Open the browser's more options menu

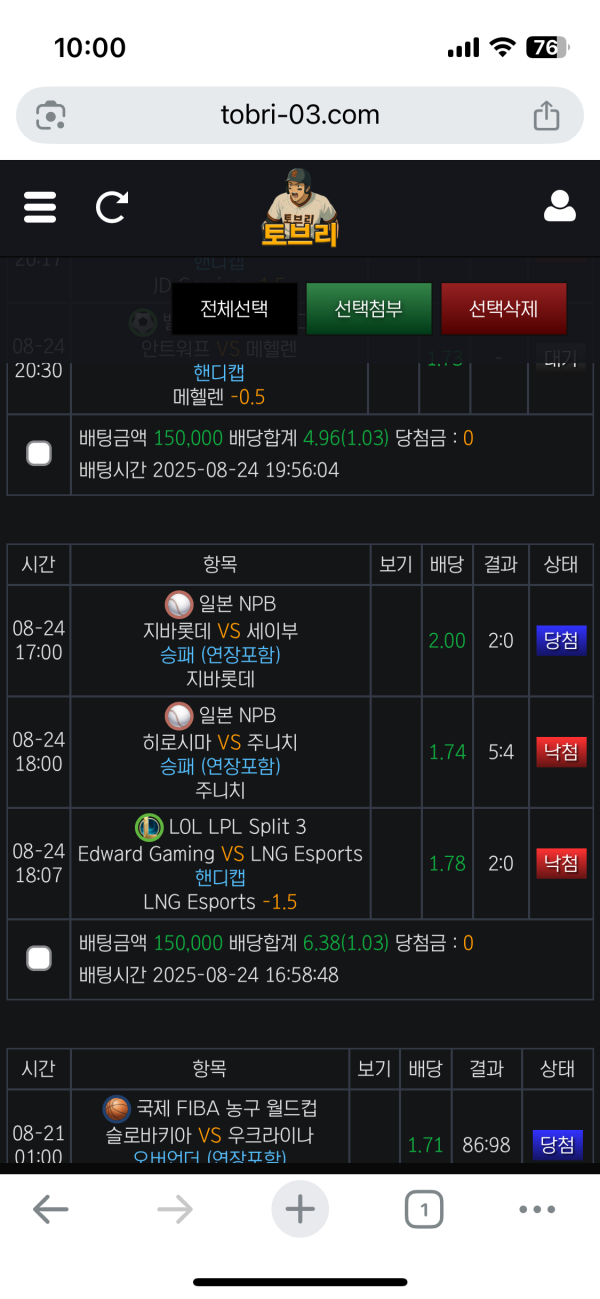(x=537, y=1210)
